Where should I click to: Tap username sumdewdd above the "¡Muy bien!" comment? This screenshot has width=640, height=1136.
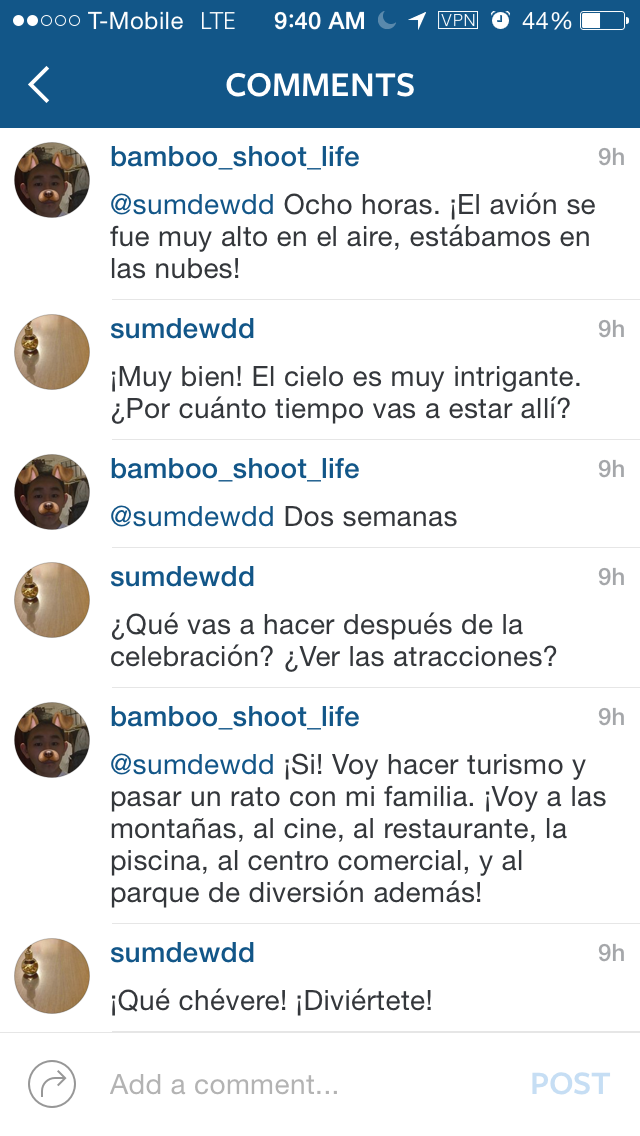pos(182,329)
